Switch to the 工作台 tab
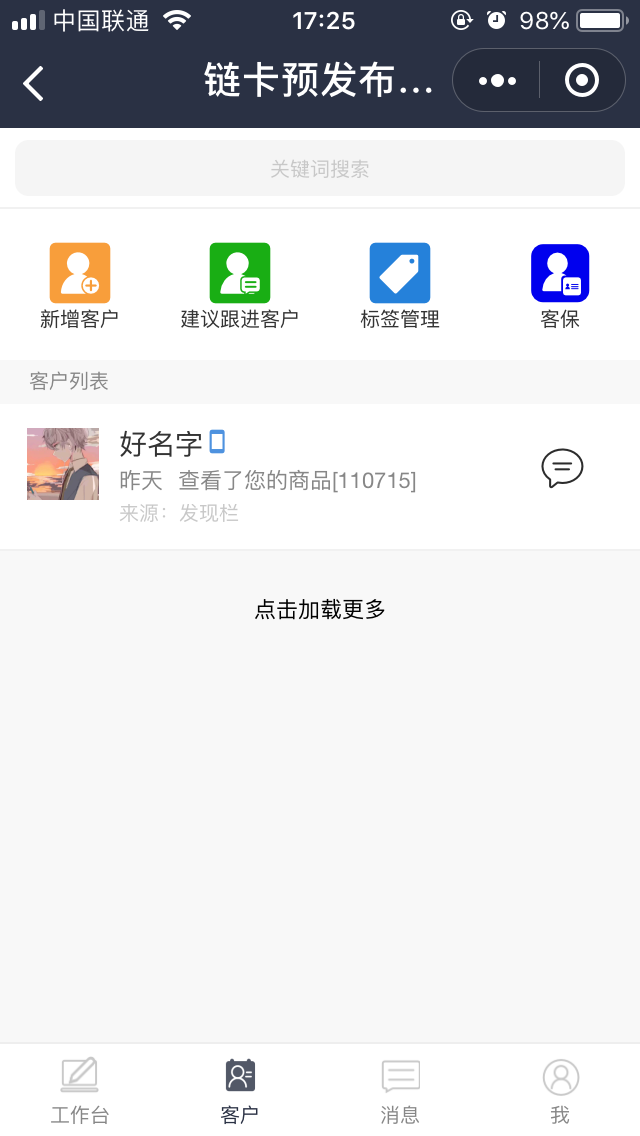 click(80, 1090)
